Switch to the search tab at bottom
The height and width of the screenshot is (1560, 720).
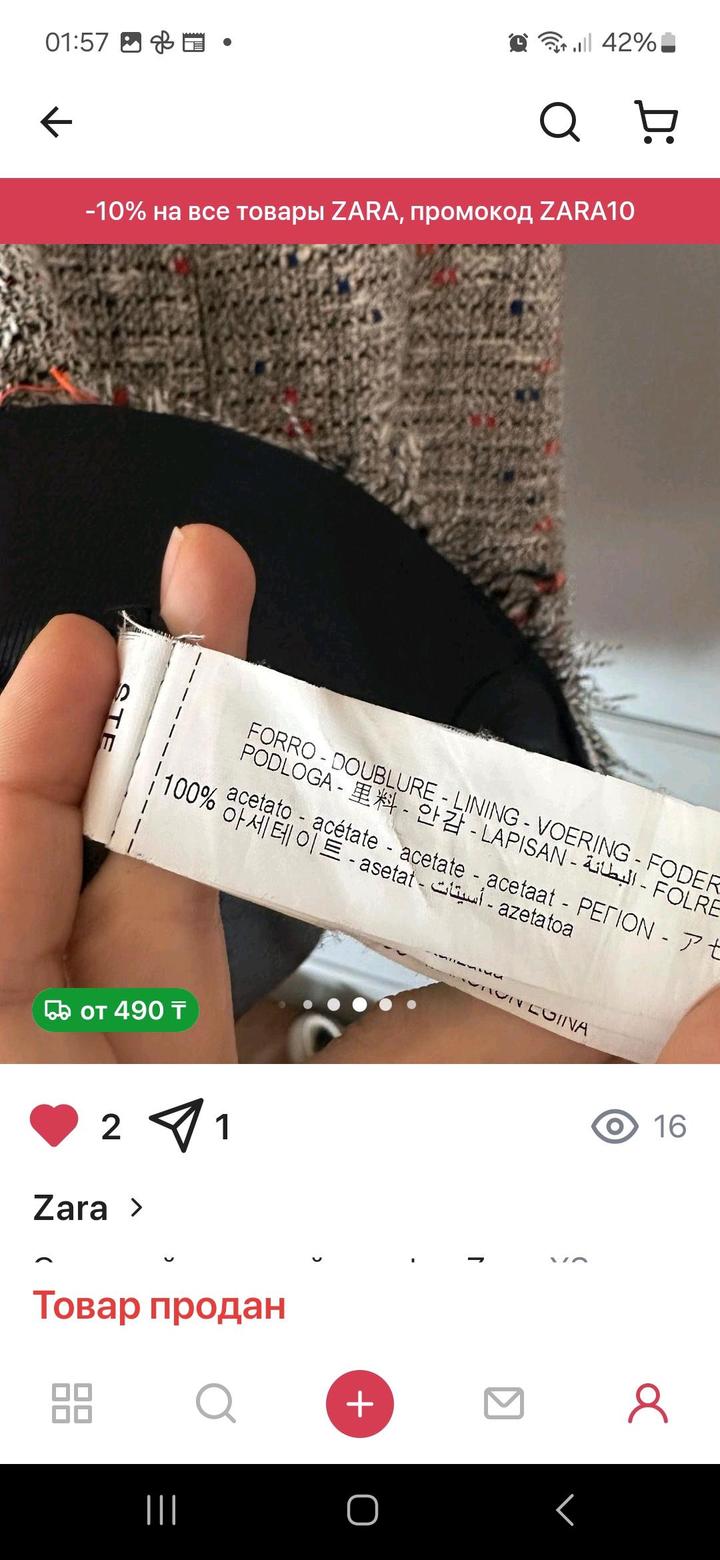point(216,1403)
